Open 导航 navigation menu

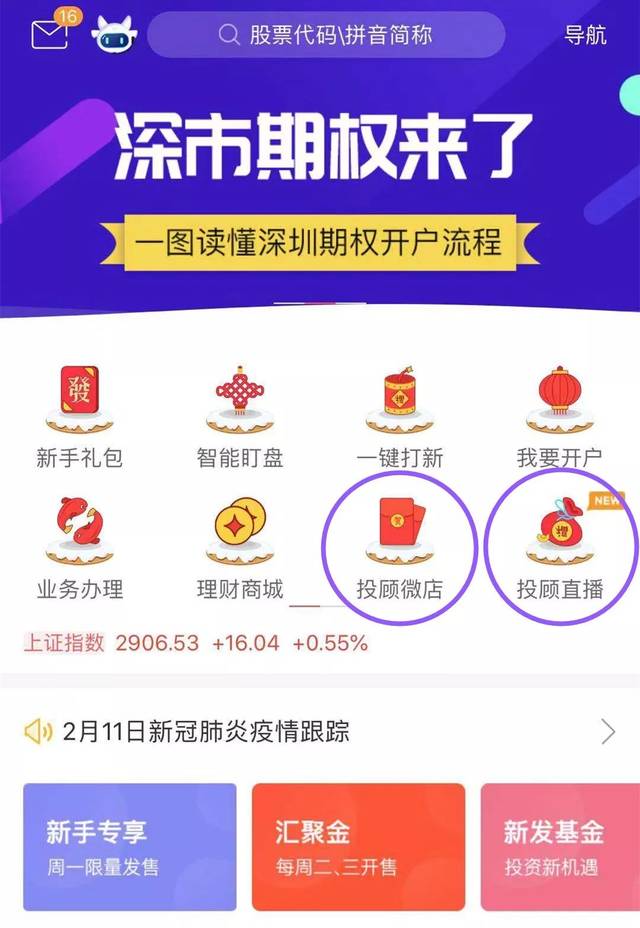[x=585, y=35]
